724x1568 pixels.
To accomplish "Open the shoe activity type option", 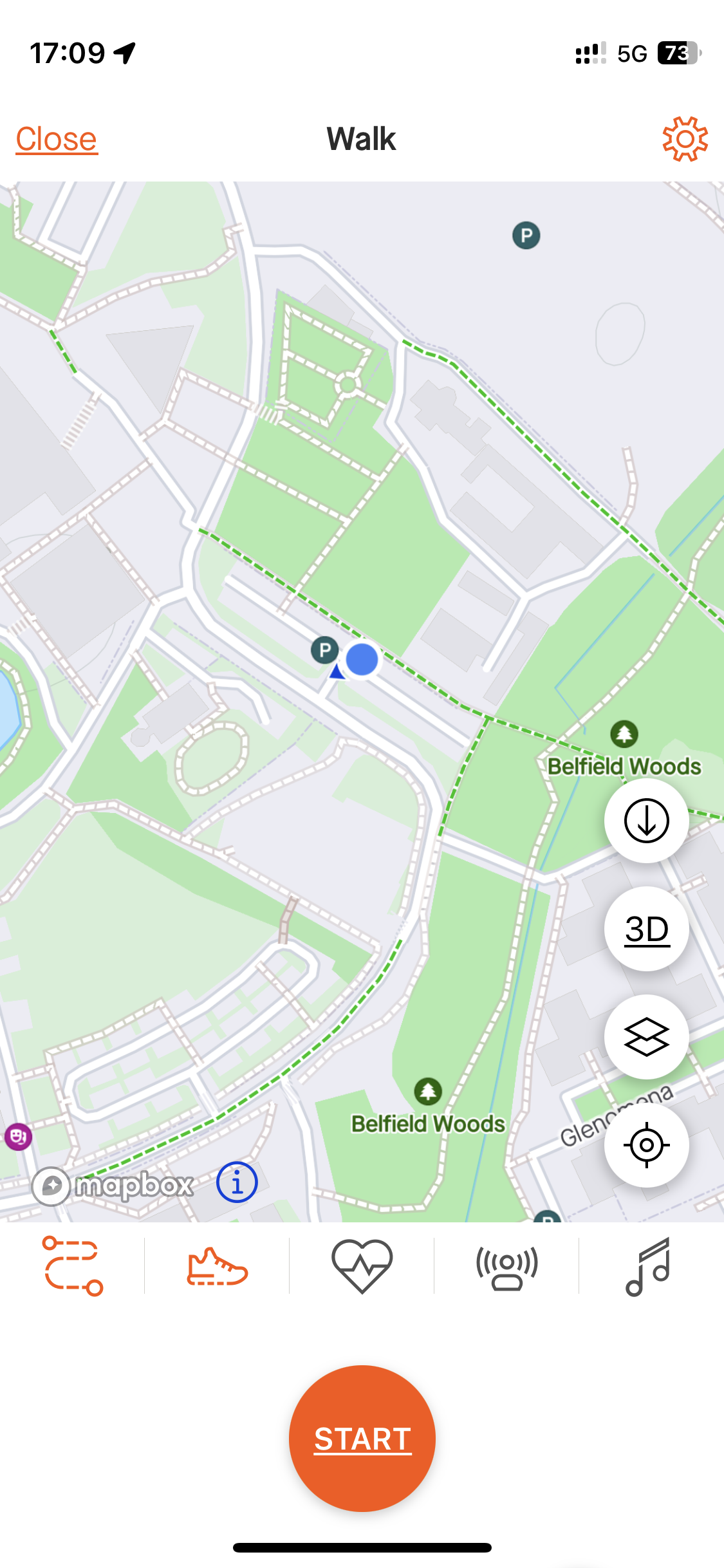I will (217, 1265).
